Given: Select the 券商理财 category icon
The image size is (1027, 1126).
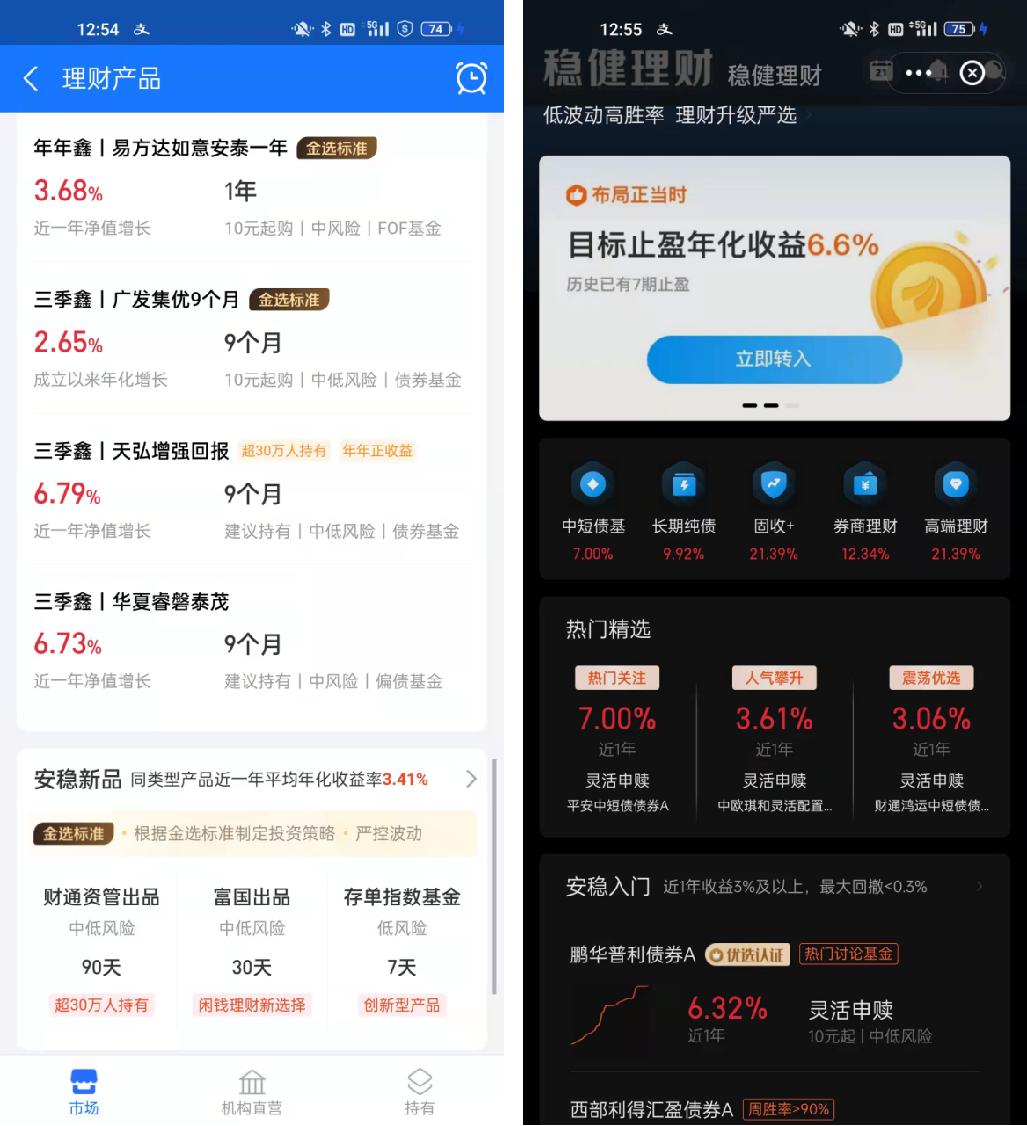Looking at the screenshot, I should [864, 484].
